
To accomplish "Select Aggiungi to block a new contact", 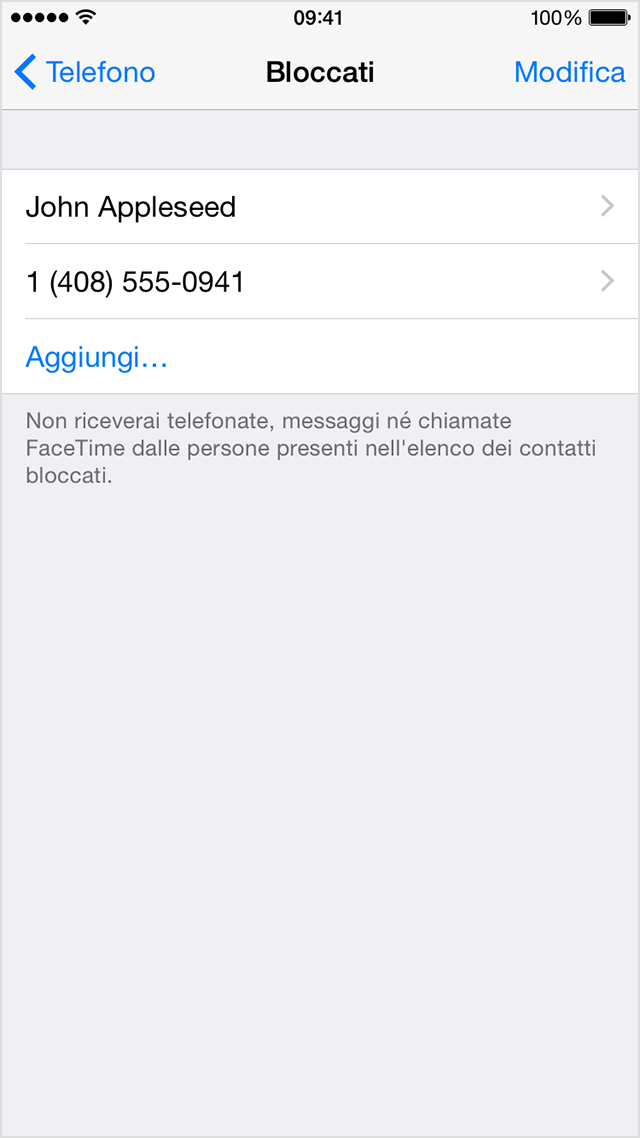I will point(97,357).
